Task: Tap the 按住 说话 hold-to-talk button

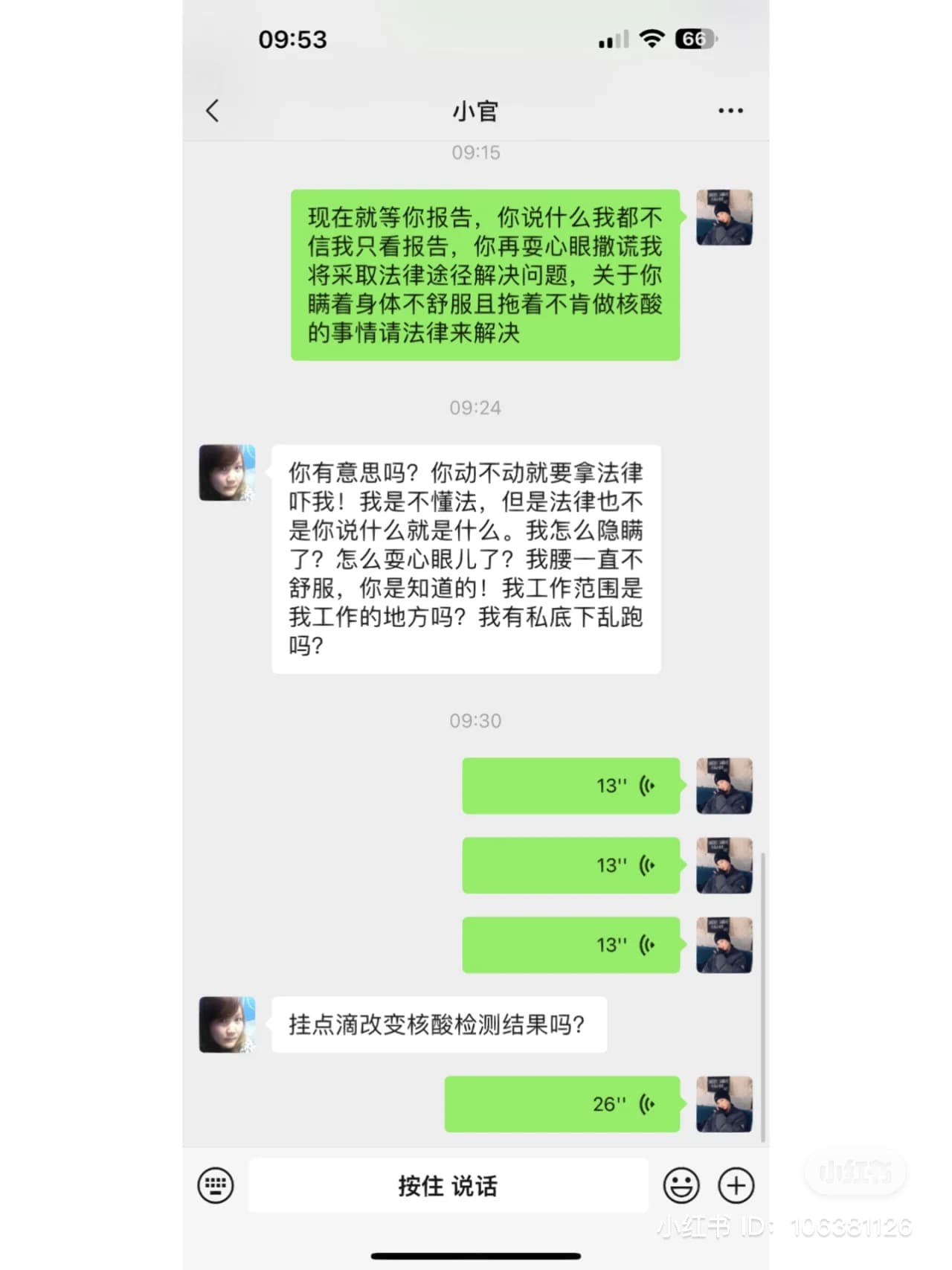Action: pyautogui.click(x=448, y=1185)
